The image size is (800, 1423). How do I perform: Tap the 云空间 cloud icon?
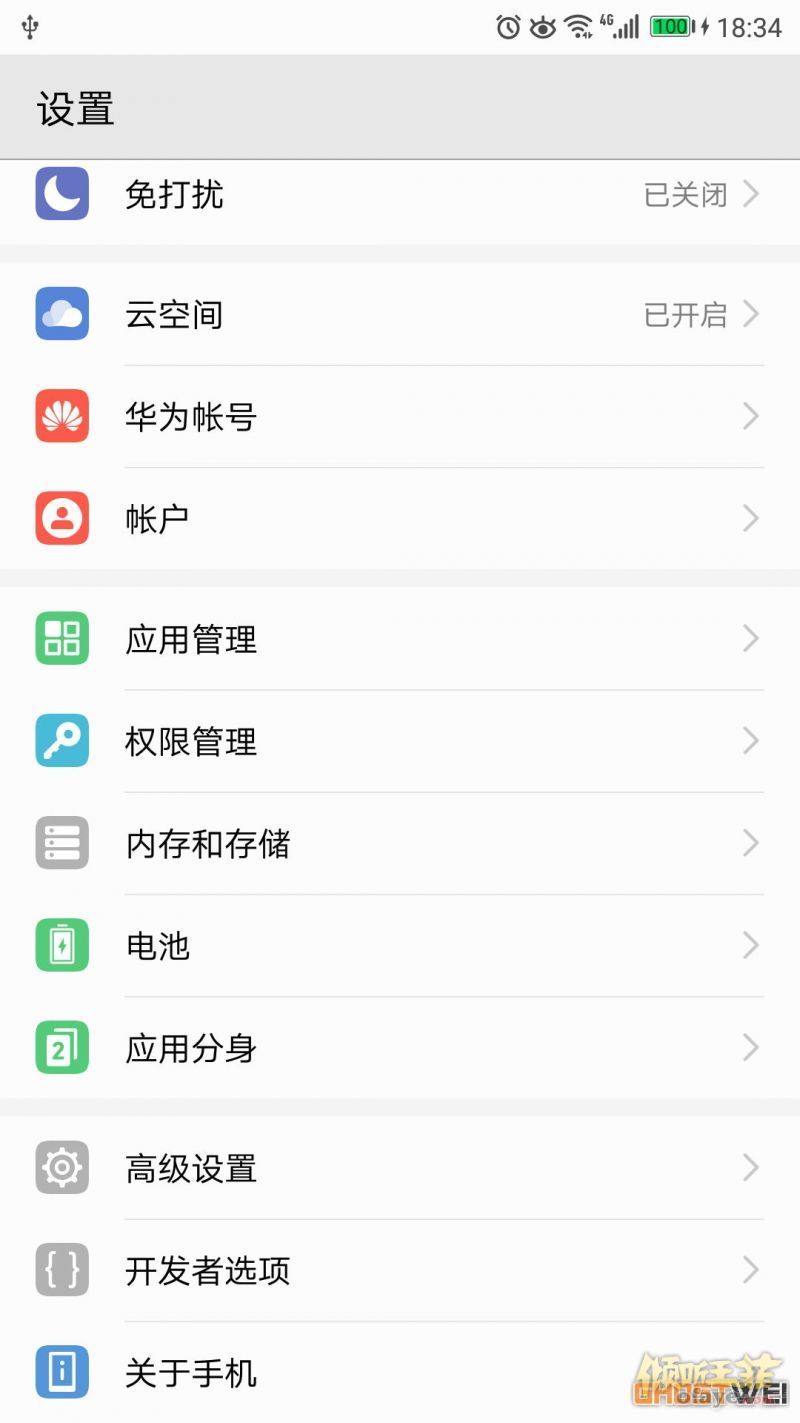click(61, 314)
